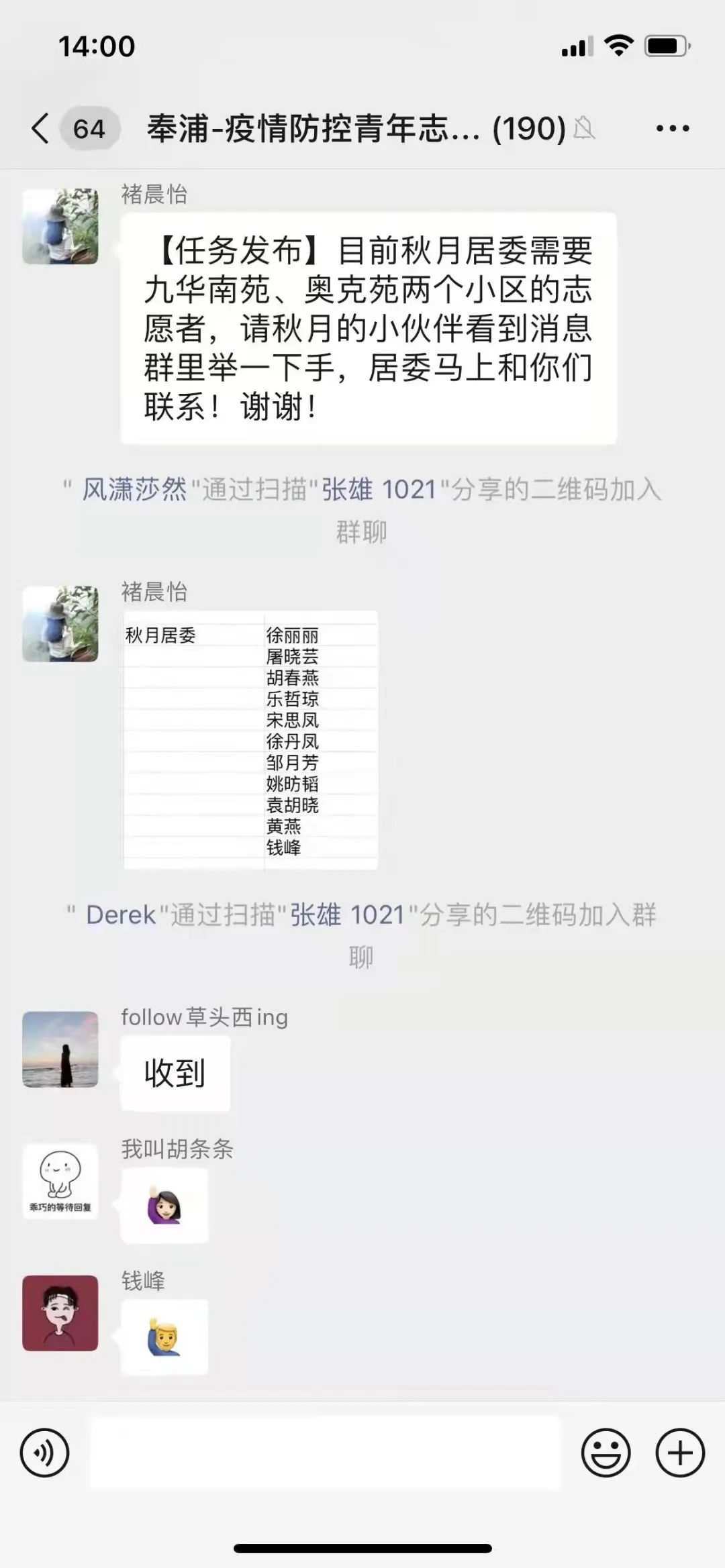Open the emoji sticker panel
The width and height of the screenshot is (725, 1568).
click(x=606, y=1453)
